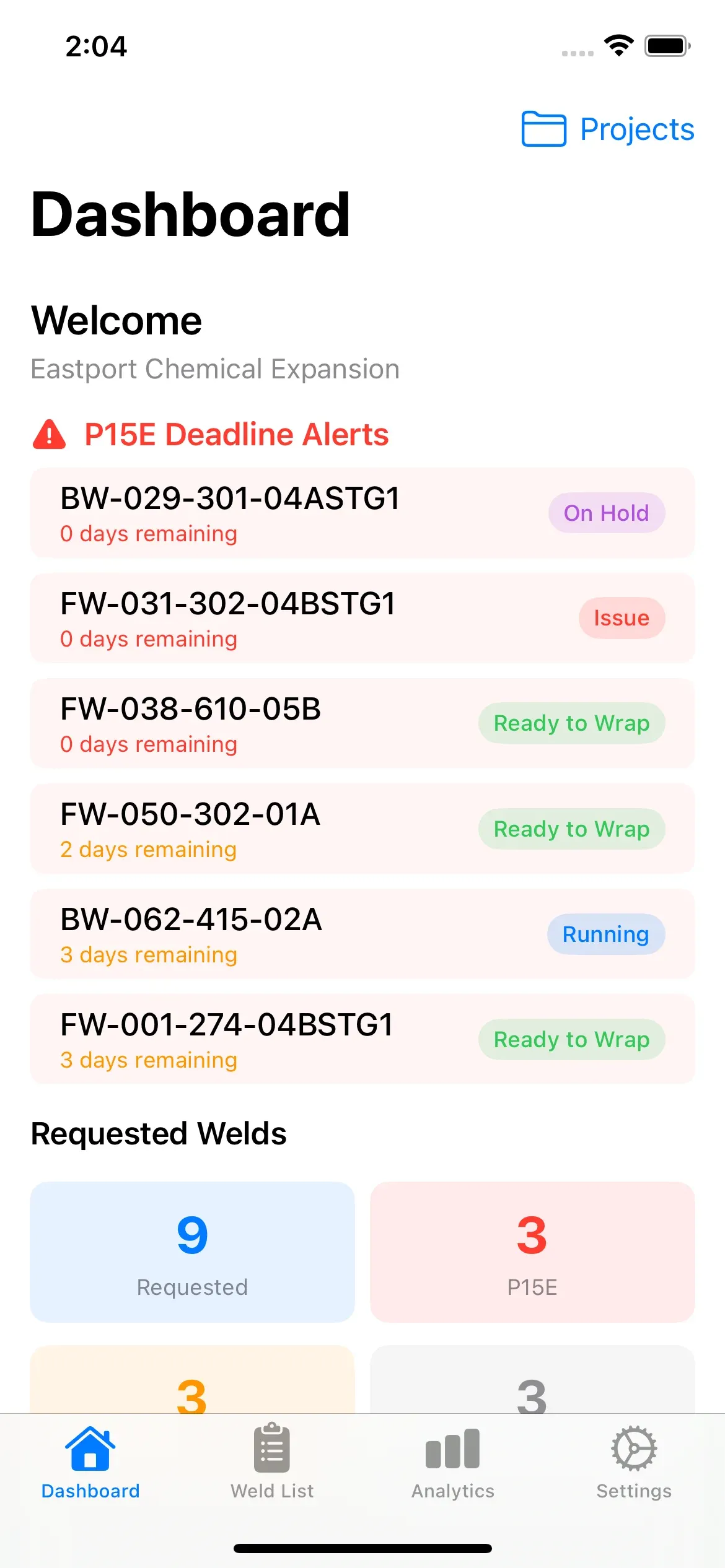Select the Analytics bar chart icon

point(452,1449)
